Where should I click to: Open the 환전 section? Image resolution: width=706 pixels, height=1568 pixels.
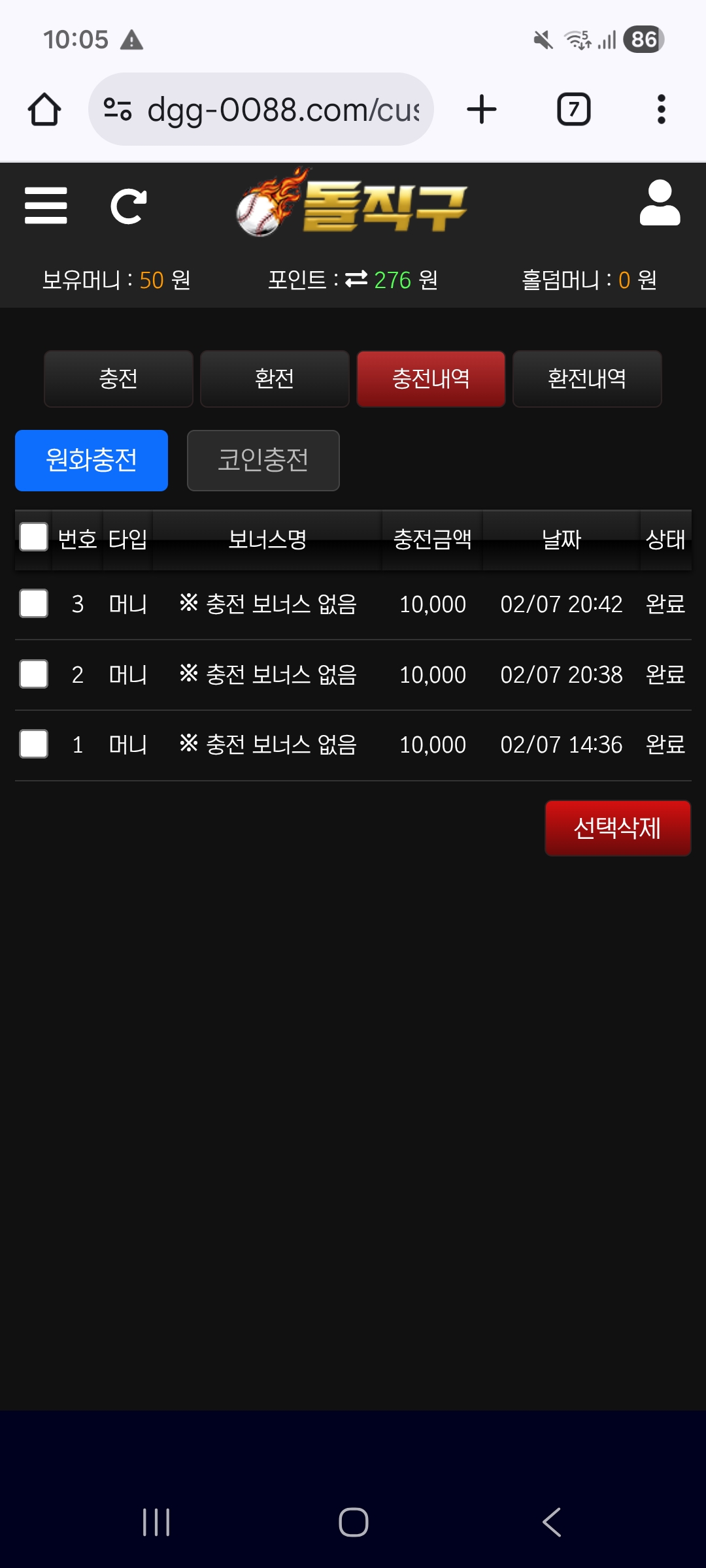[x=275, y=379]
